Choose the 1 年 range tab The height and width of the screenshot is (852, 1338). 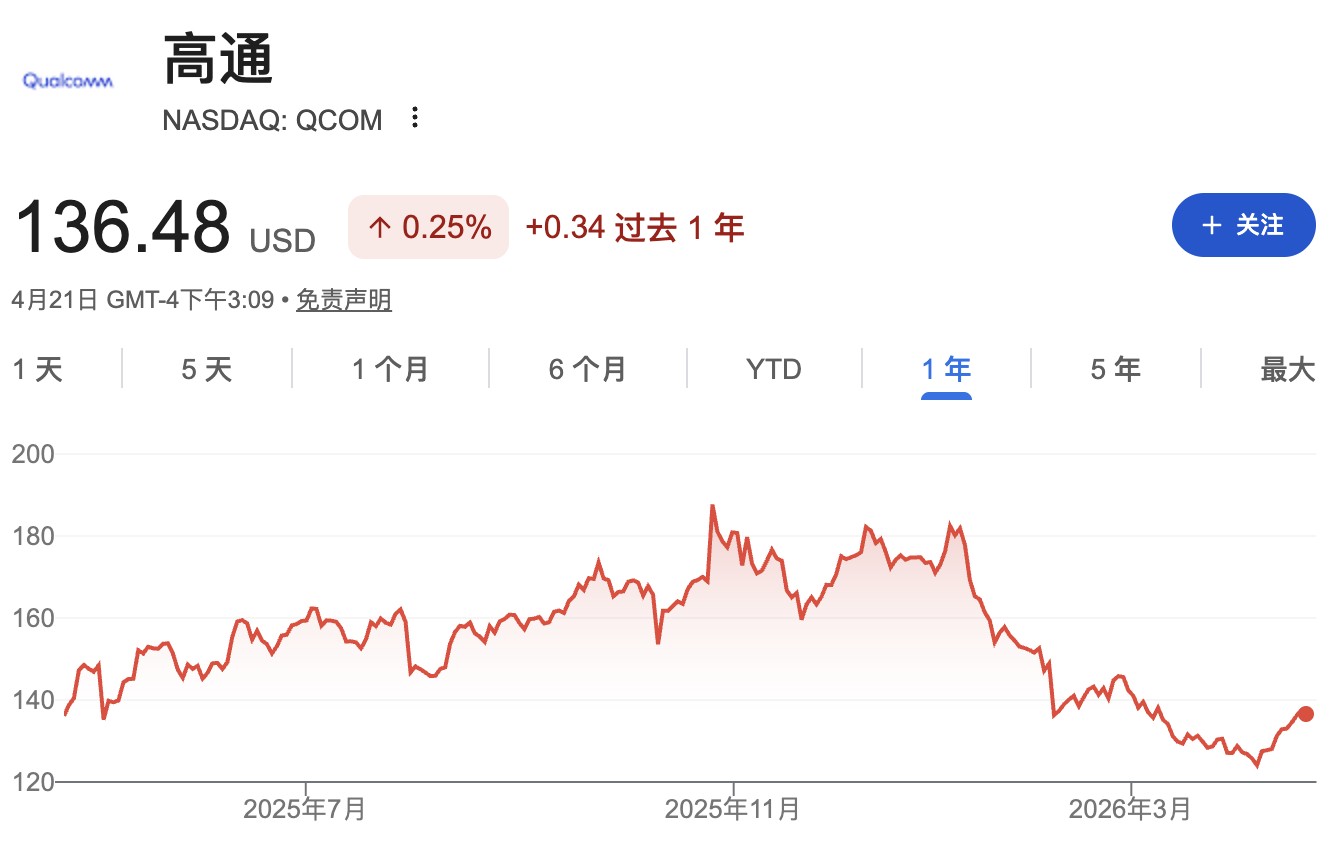pos(946,370)
